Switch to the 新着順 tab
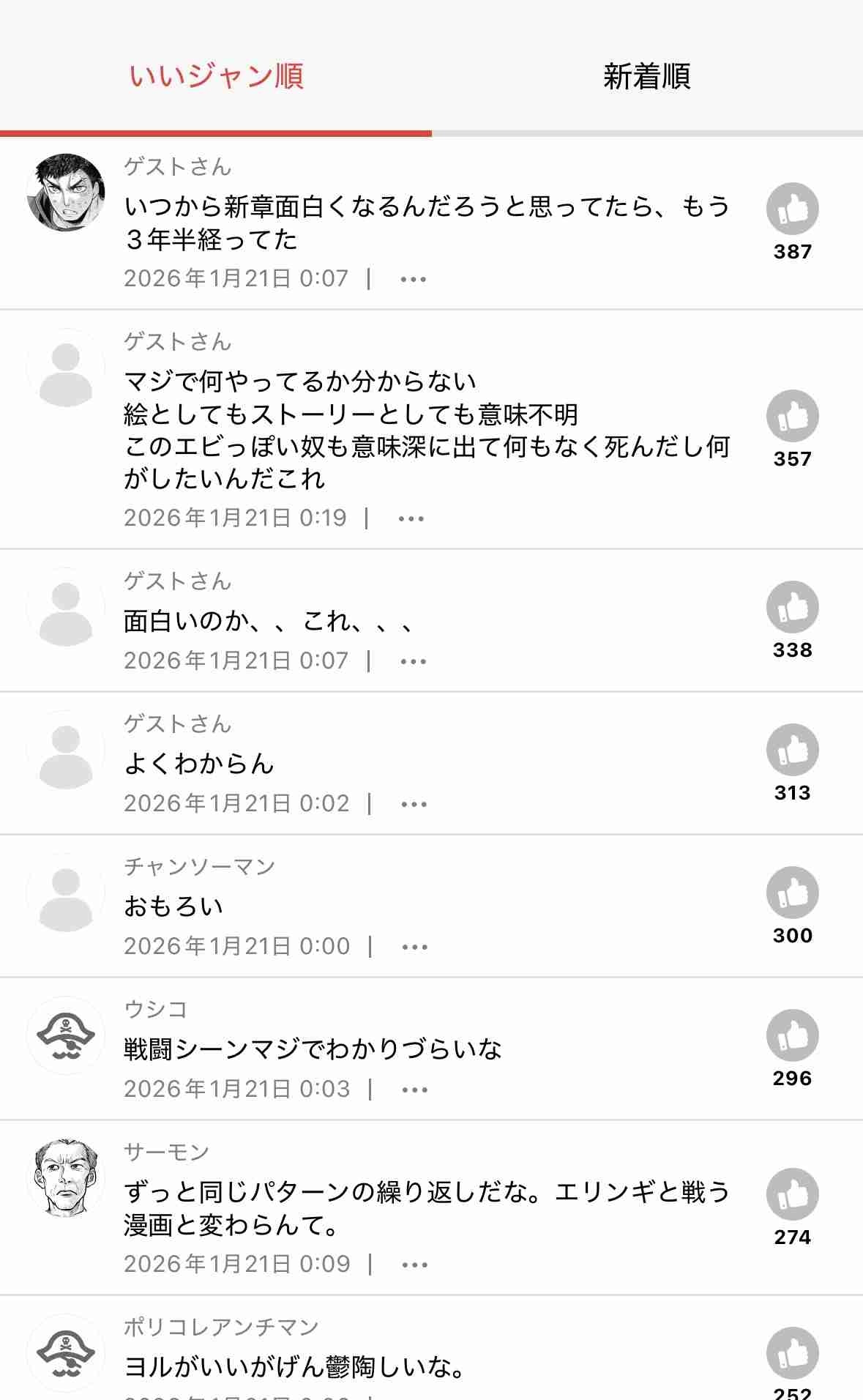863x1400 pixels. 646,76
